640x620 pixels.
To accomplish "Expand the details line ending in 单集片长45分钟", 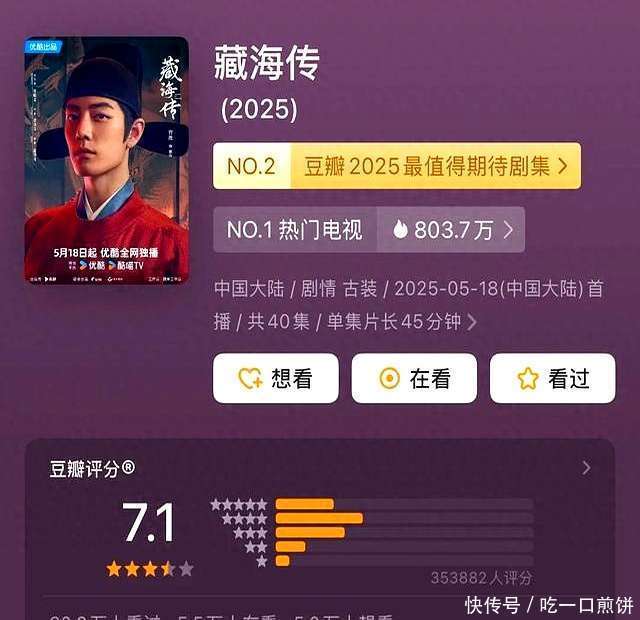I will (471, 322).
